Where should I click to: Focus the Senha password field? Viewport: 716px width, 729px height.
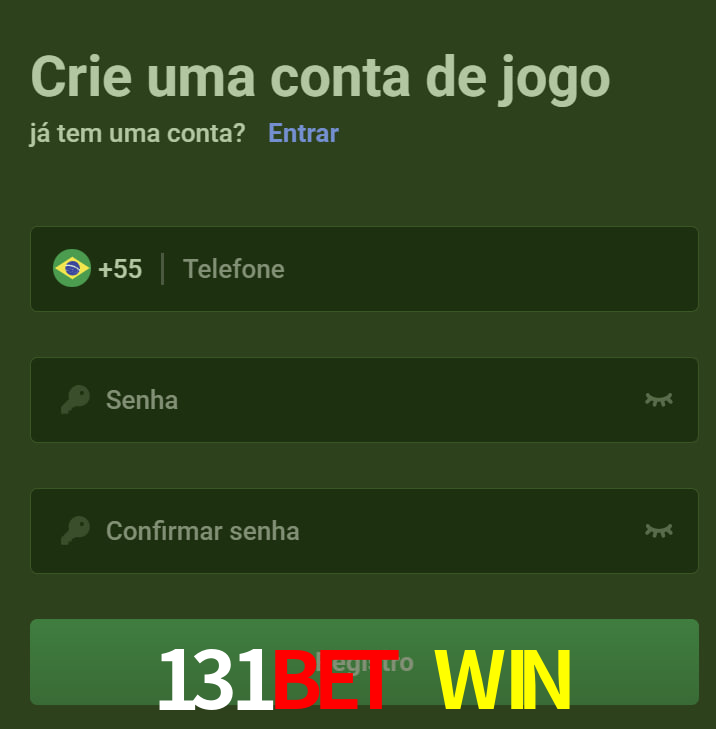[360, 400]
